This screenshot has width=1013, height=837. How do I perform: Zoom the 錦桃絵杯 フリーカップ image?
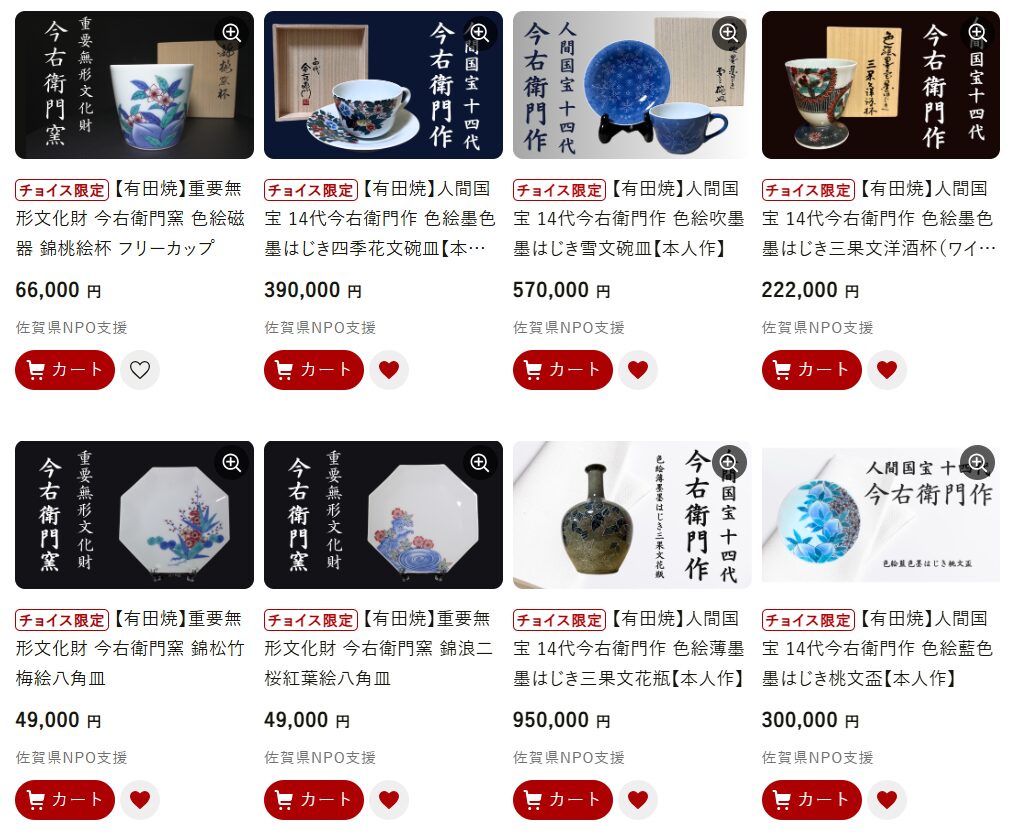click(x=232, y=33)
